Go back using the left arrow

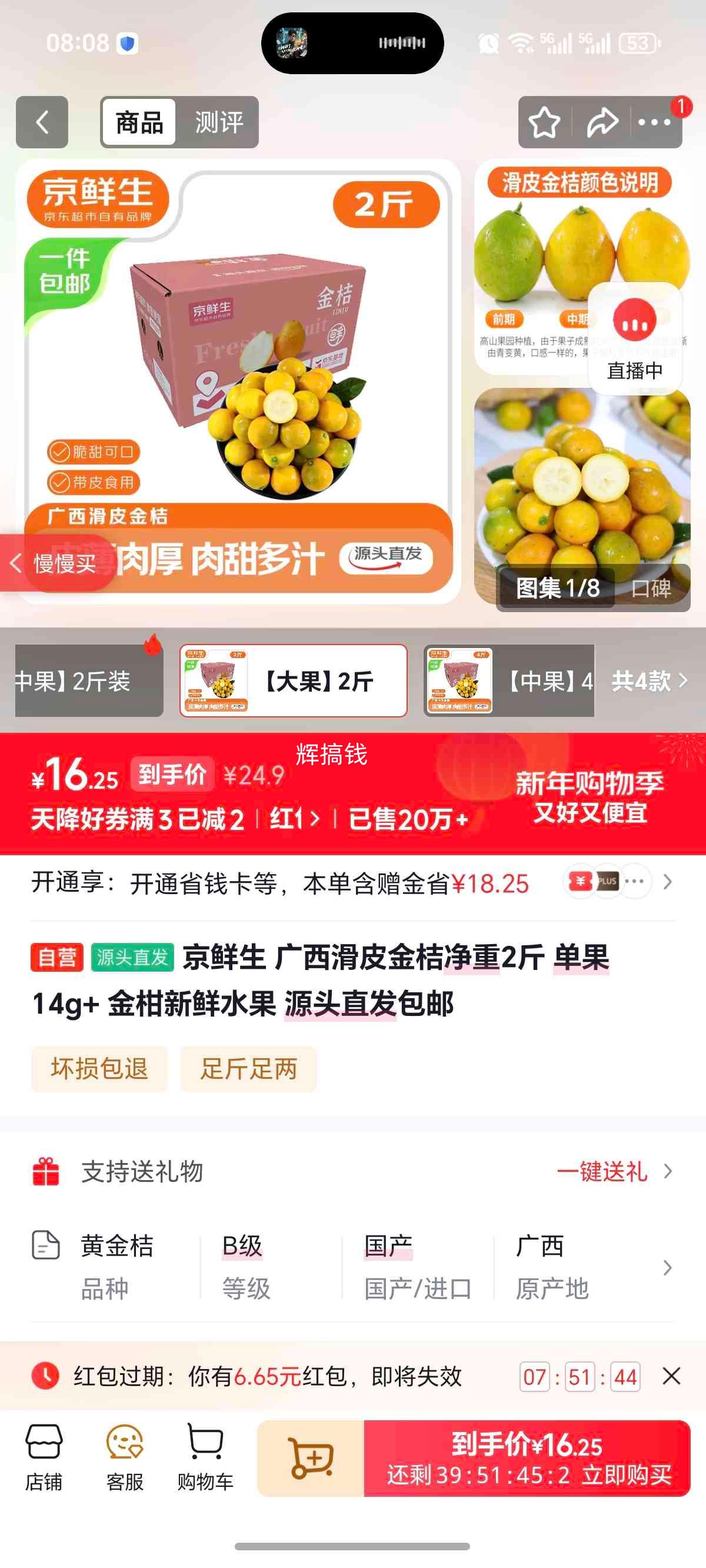(x=41, y=122)
